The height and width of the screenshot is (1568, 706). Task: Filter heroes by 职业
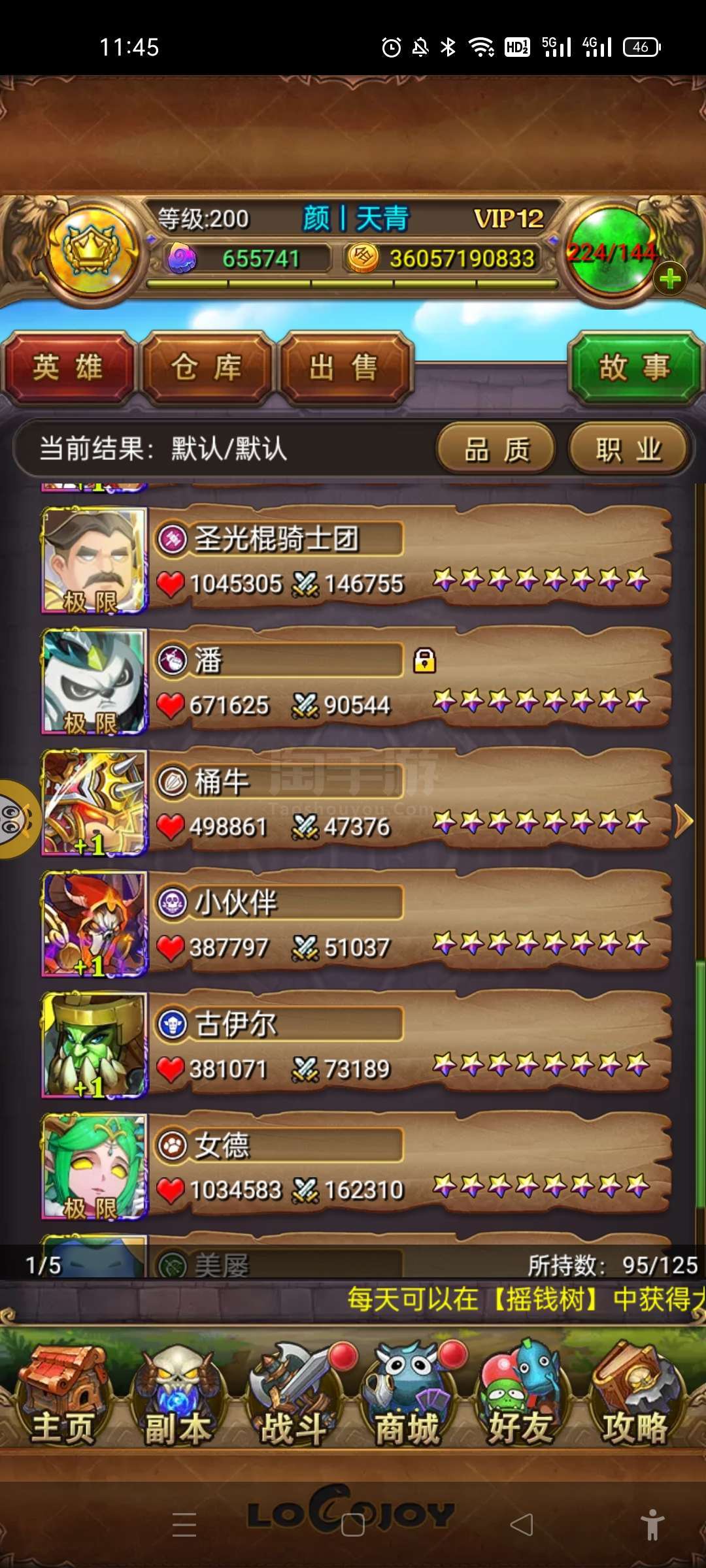628,449
